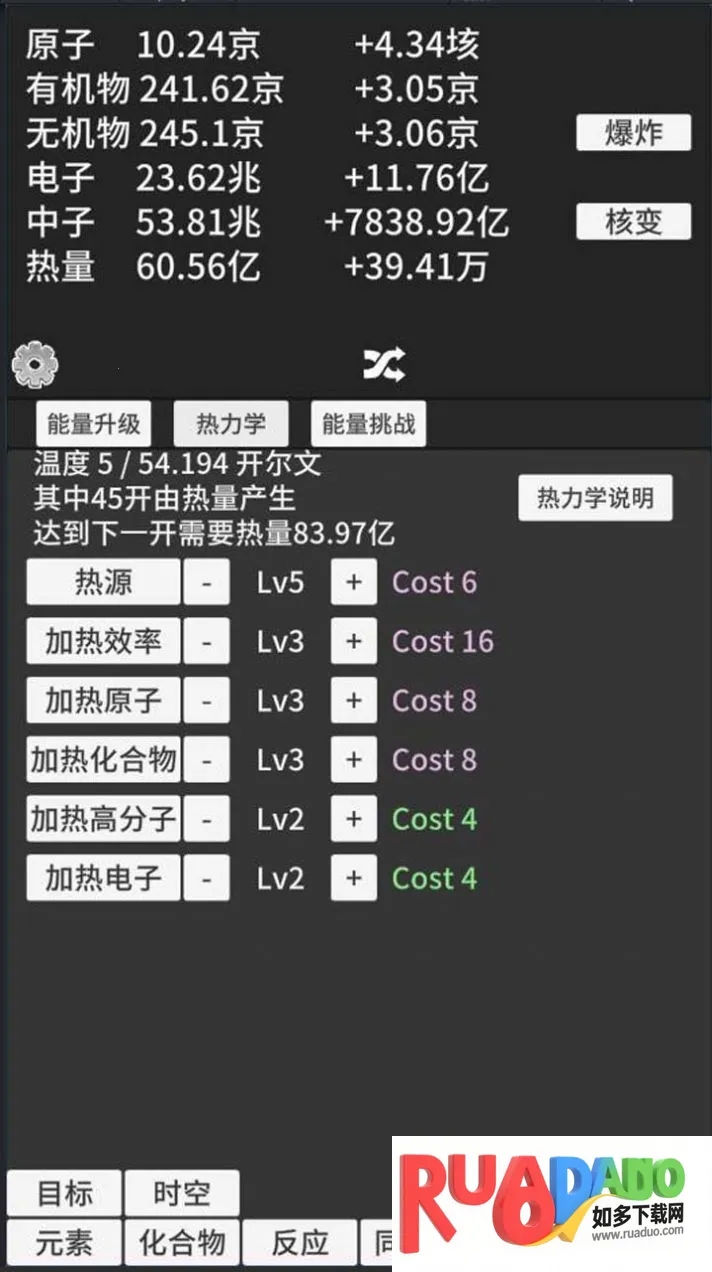Switch to the 能量升级 tab
This screenshot has width=712, height=1272.
click(94, 424)
